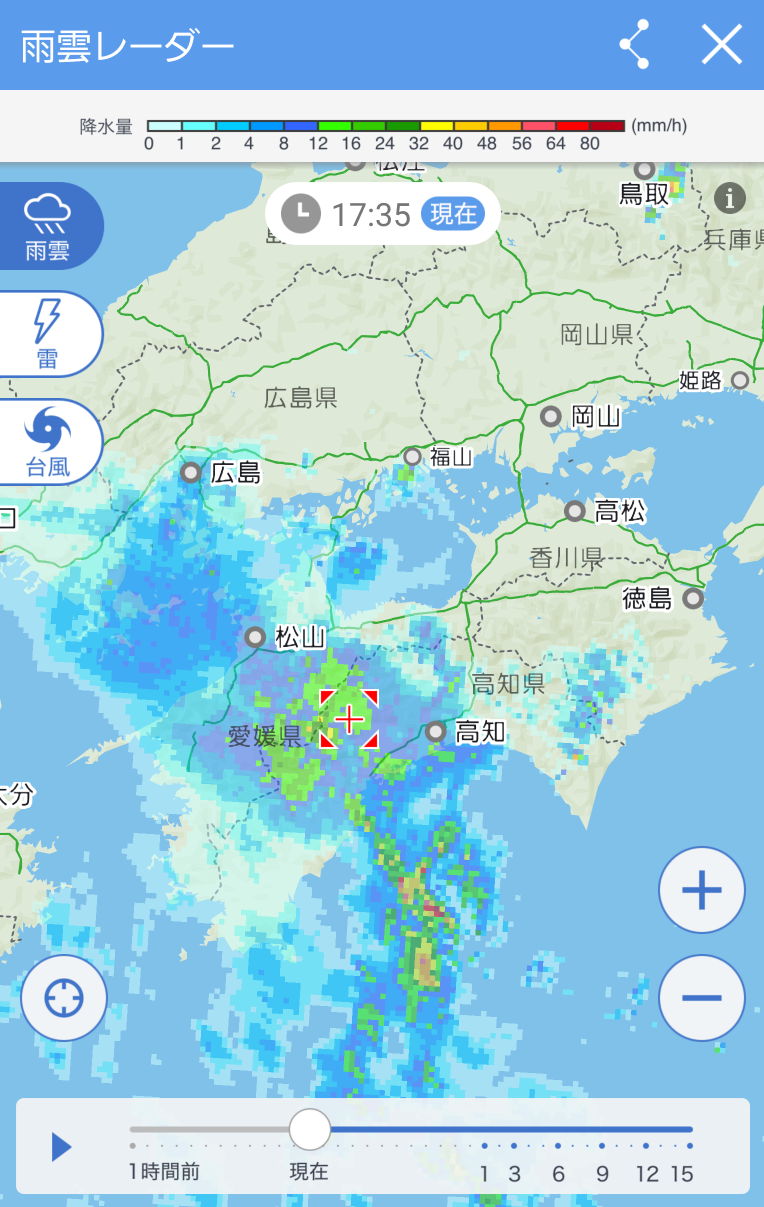Tap the 17:35 現在 time indicator
Image resolution: width=764 pixels, height=1207 pixels.
point(382,213)
